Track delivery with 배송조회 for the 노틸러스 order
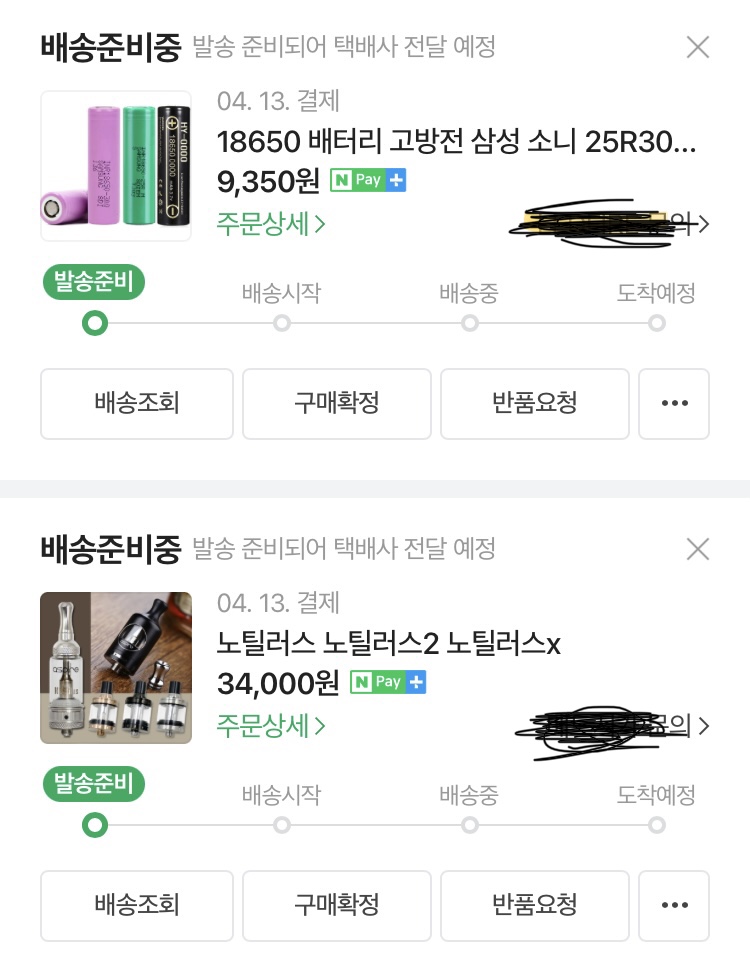The image size is (750, 976). [x=137, y=906]
